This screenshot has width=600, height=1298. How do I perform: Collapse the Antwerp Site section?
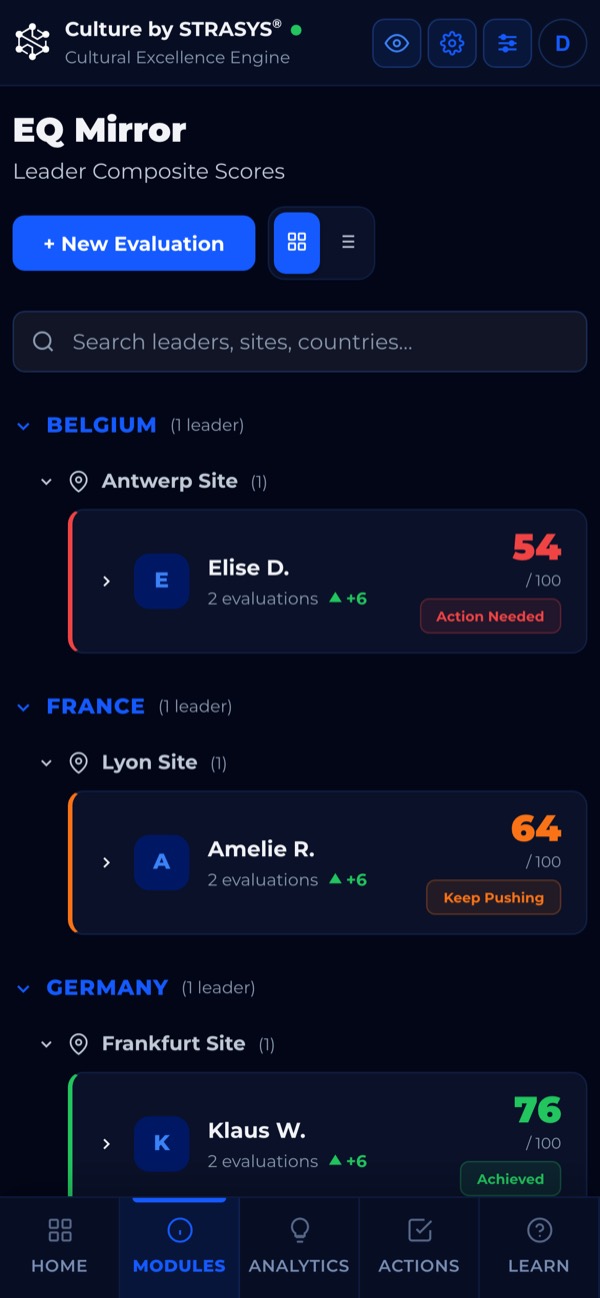(46, 482)
